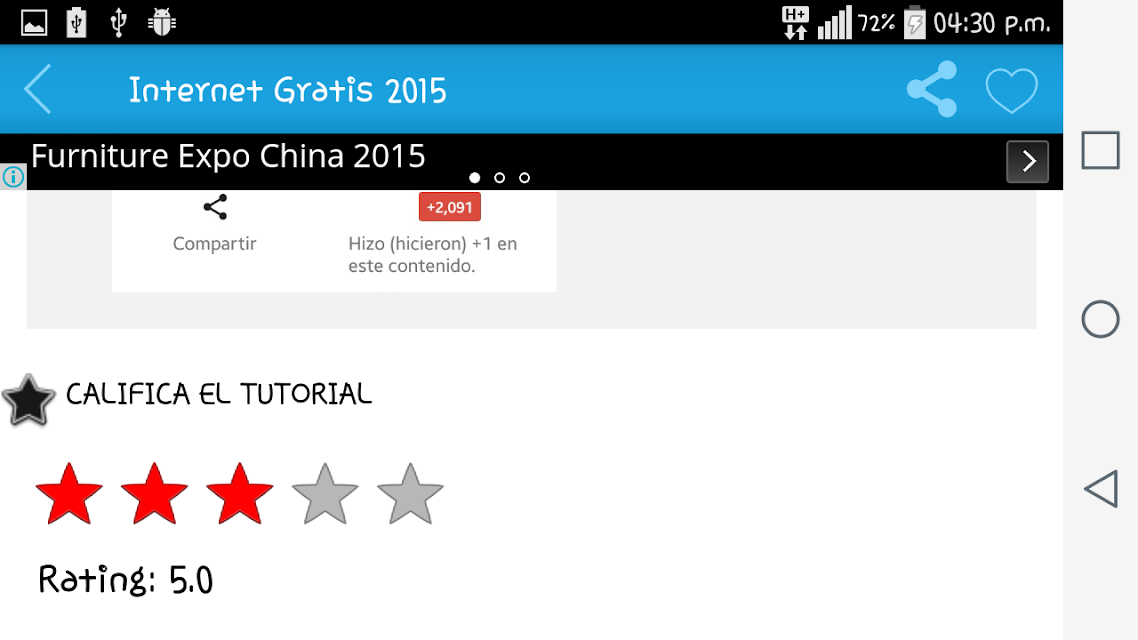Tap the +2,091 plus-one badge

tap(449, 207)
